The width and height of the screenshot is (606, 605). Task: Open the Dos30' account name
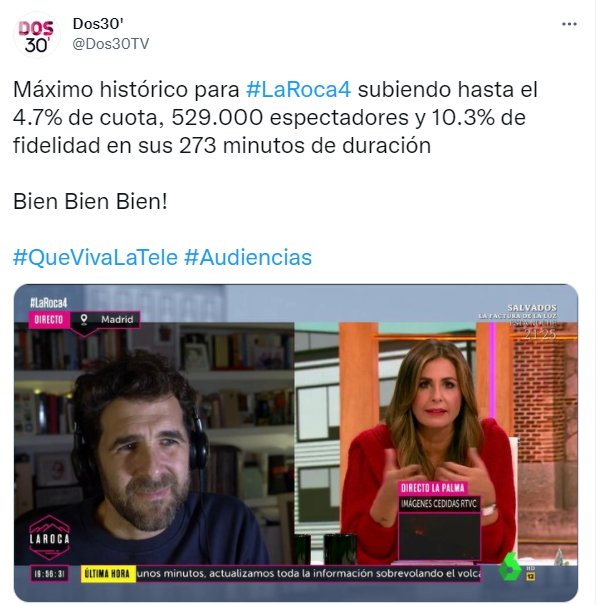coord(96,22)
